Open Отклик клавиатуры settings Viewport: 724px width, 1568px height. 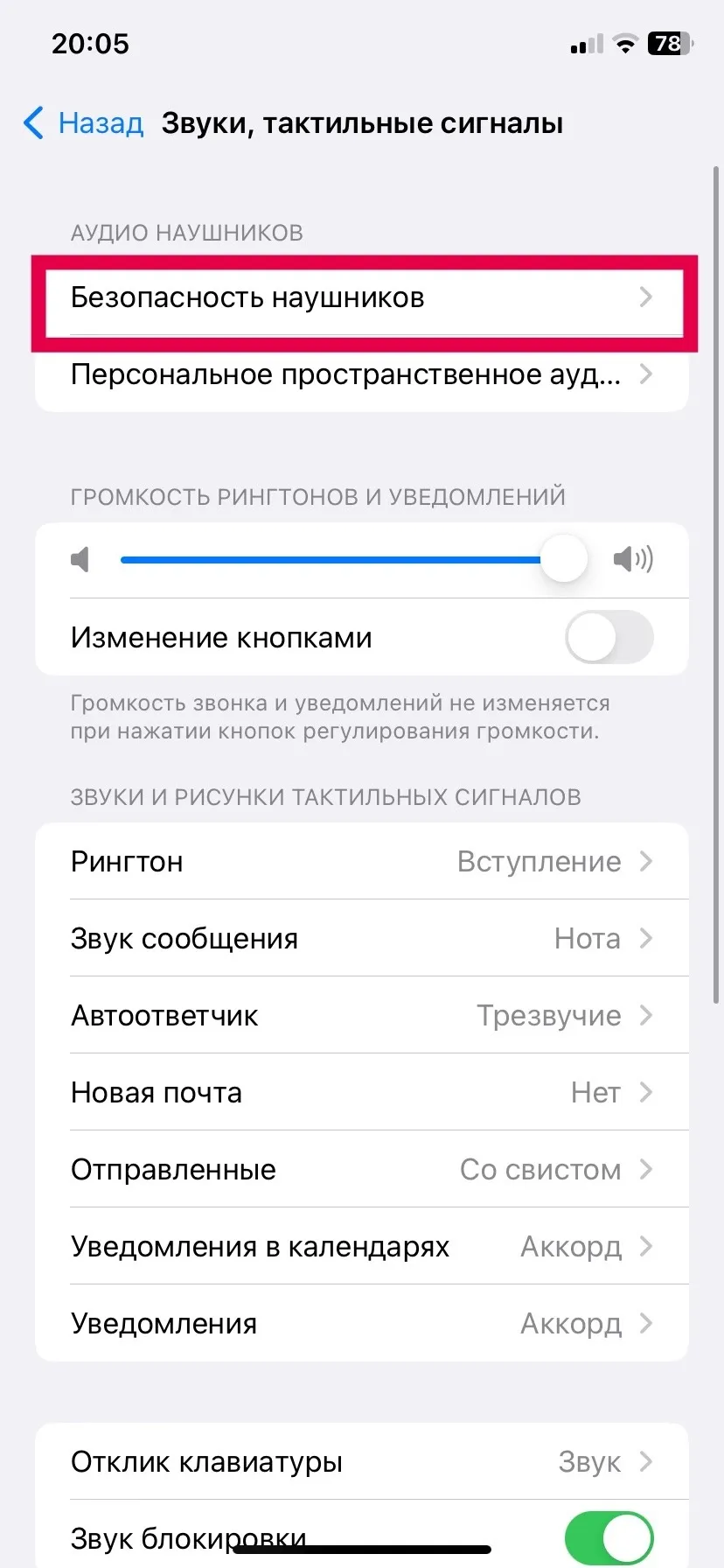tap(362, 1461)
